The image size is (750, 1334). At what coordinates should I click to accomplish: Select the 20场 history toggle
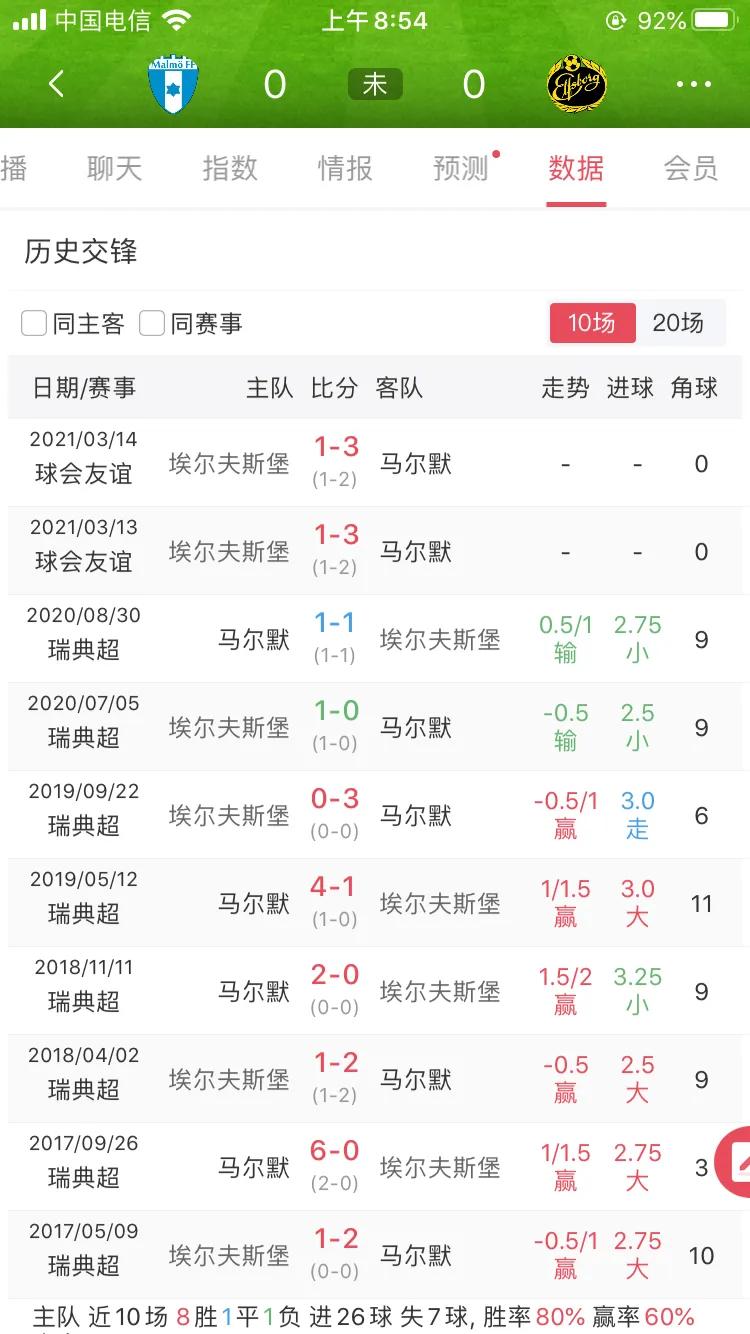pyautogui.click(x=681, y=323)
